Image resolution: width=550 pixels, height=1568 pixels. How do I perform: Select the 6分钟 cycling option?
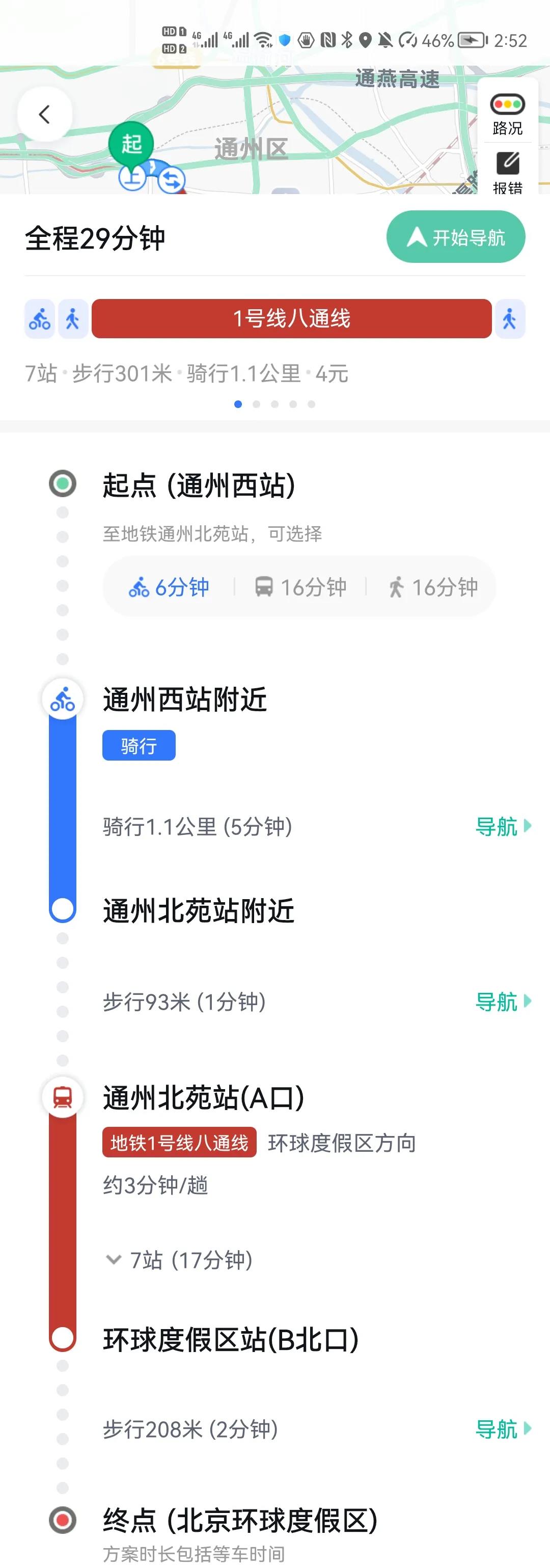click(x=169, y=587)
